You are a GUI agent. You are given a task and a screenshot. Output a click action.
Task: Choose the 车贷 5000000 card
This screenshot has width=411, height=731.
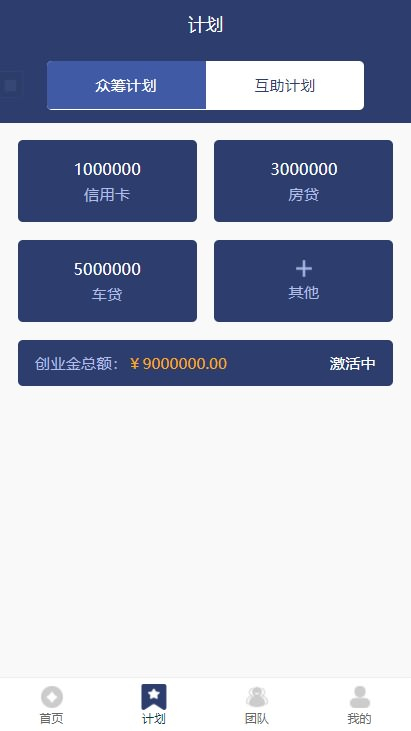(x=107, y=281)
